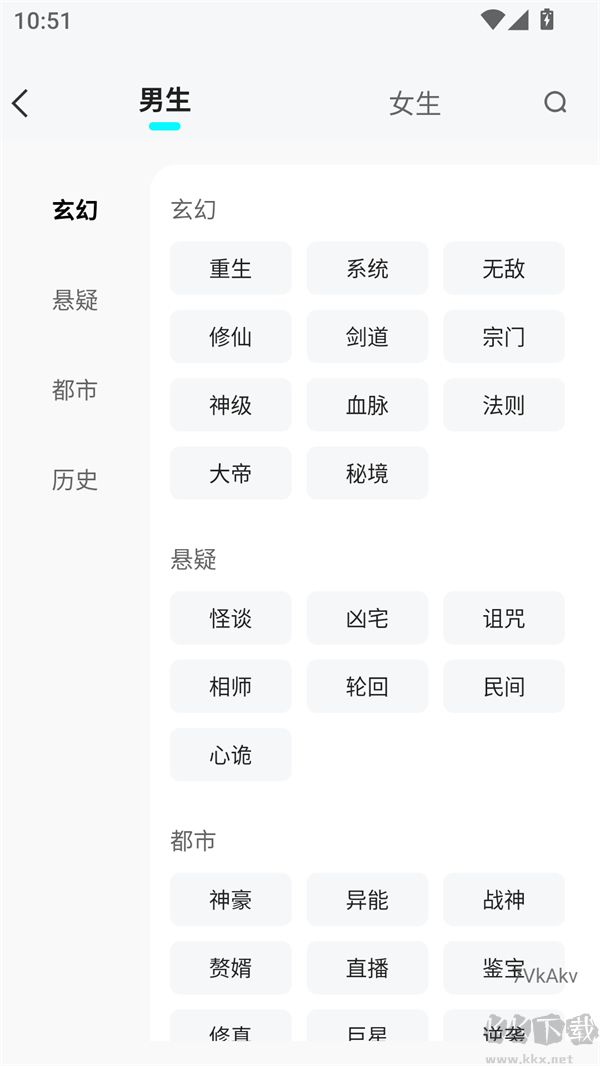This screenshot has height=1066, width=600.
Task: Tap the 重生 tag chip
Action: 230,268
